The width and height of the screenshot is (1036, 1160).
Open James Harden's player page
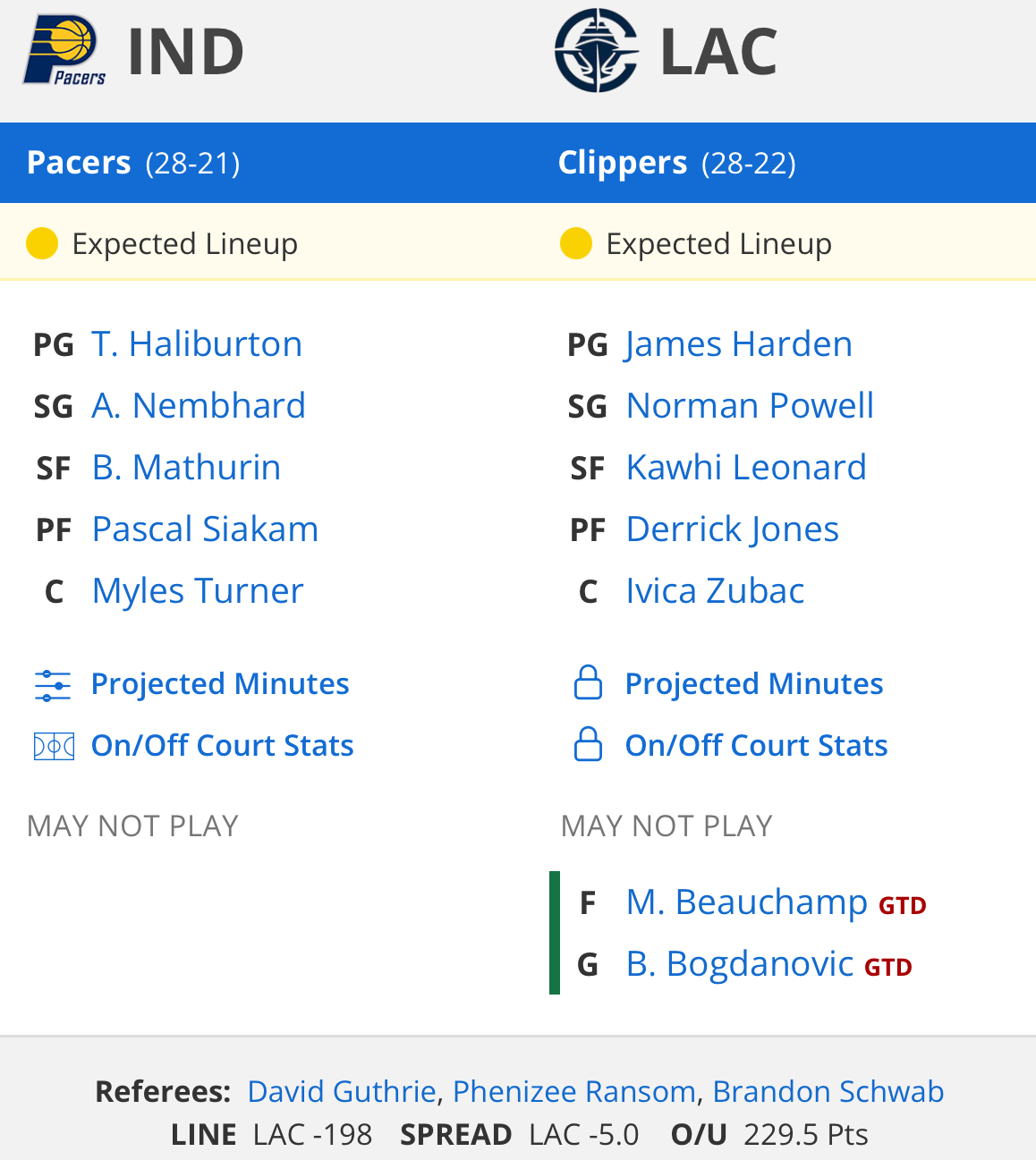point(739,344)
